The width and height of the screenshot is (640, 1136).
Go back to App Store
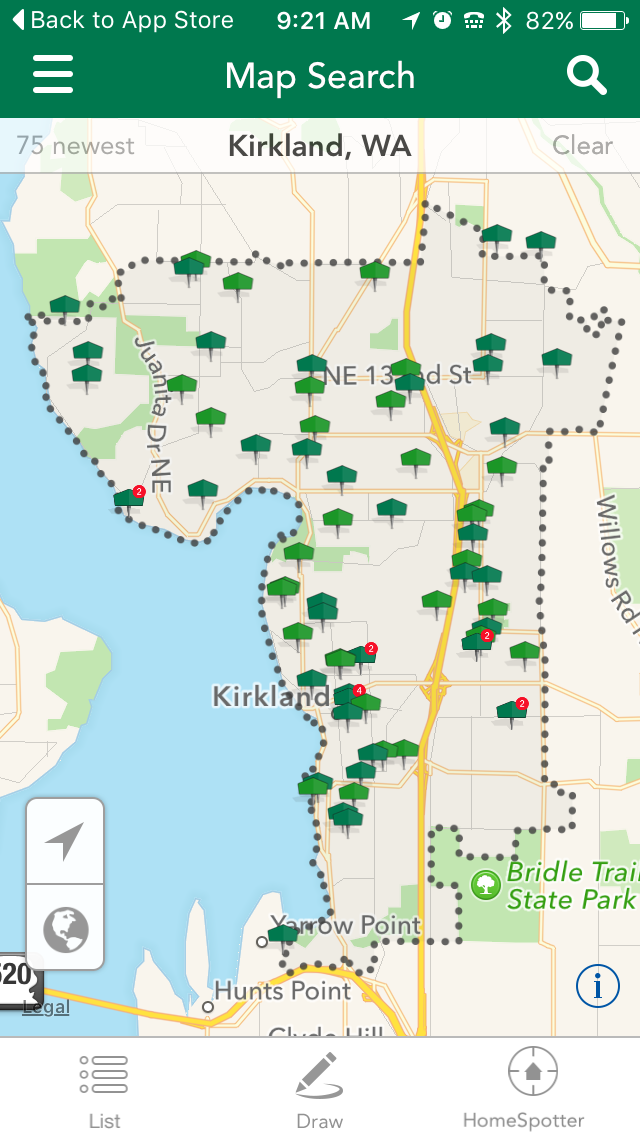click(123, 20)
